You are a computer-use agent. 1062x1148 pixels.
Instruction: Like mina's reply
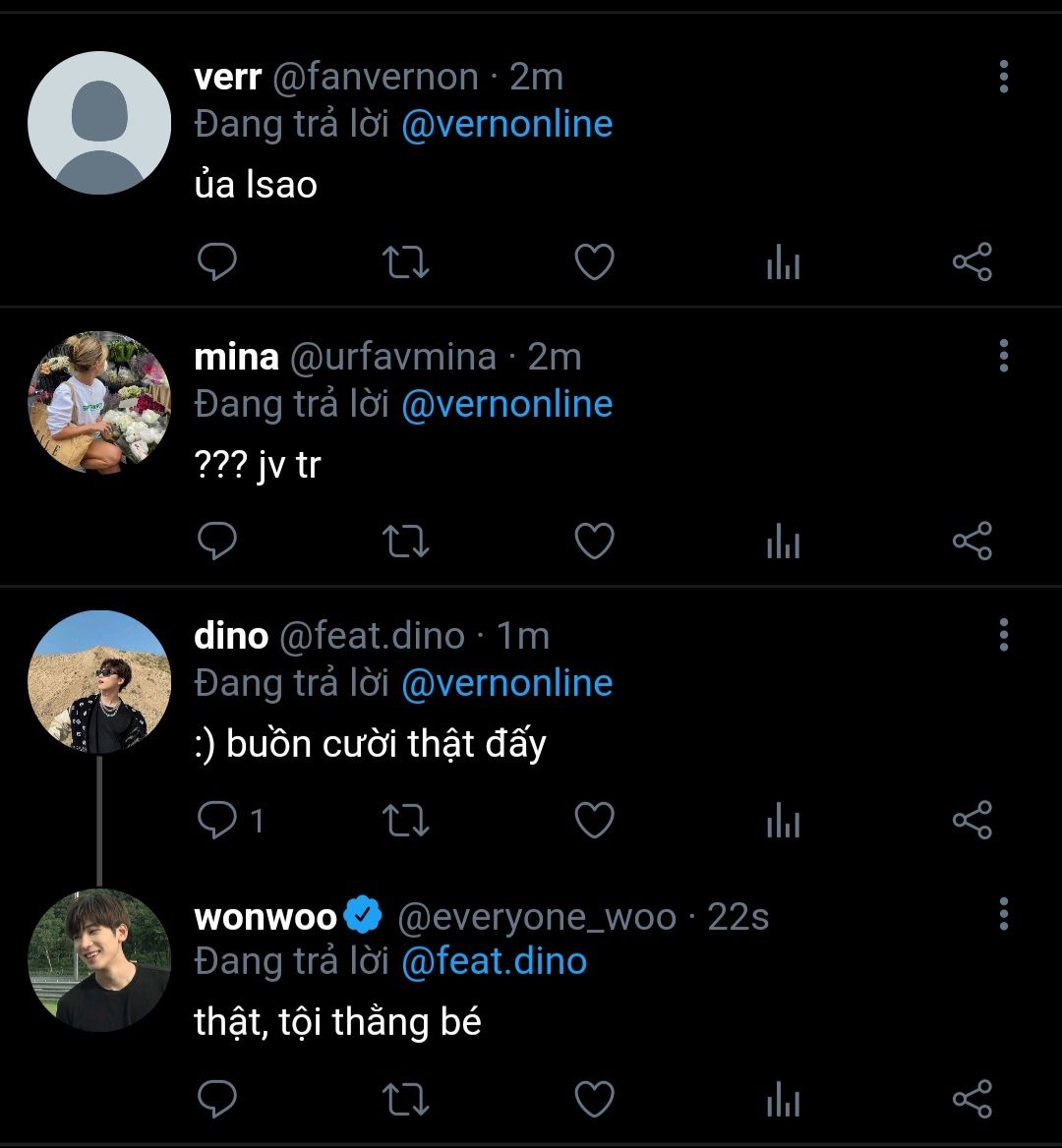pos(594,542)
